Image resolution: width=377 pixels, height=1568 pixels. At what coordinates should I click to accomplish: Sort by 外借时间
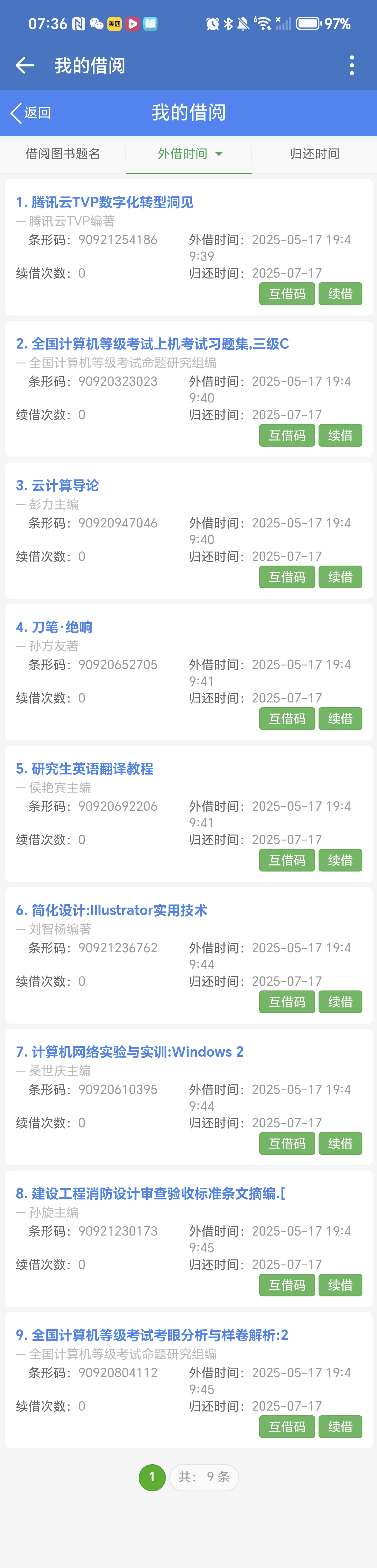[x=189, y=154]
